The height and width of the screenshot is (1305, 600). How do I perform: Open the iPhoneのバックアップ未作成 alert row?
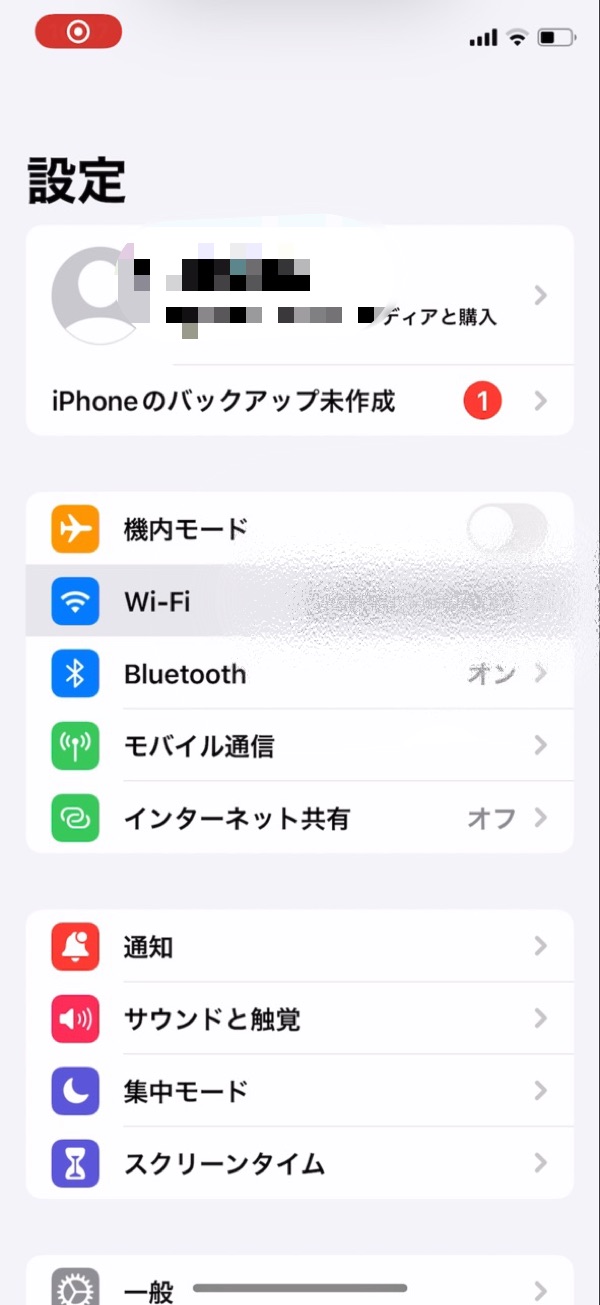300,402
